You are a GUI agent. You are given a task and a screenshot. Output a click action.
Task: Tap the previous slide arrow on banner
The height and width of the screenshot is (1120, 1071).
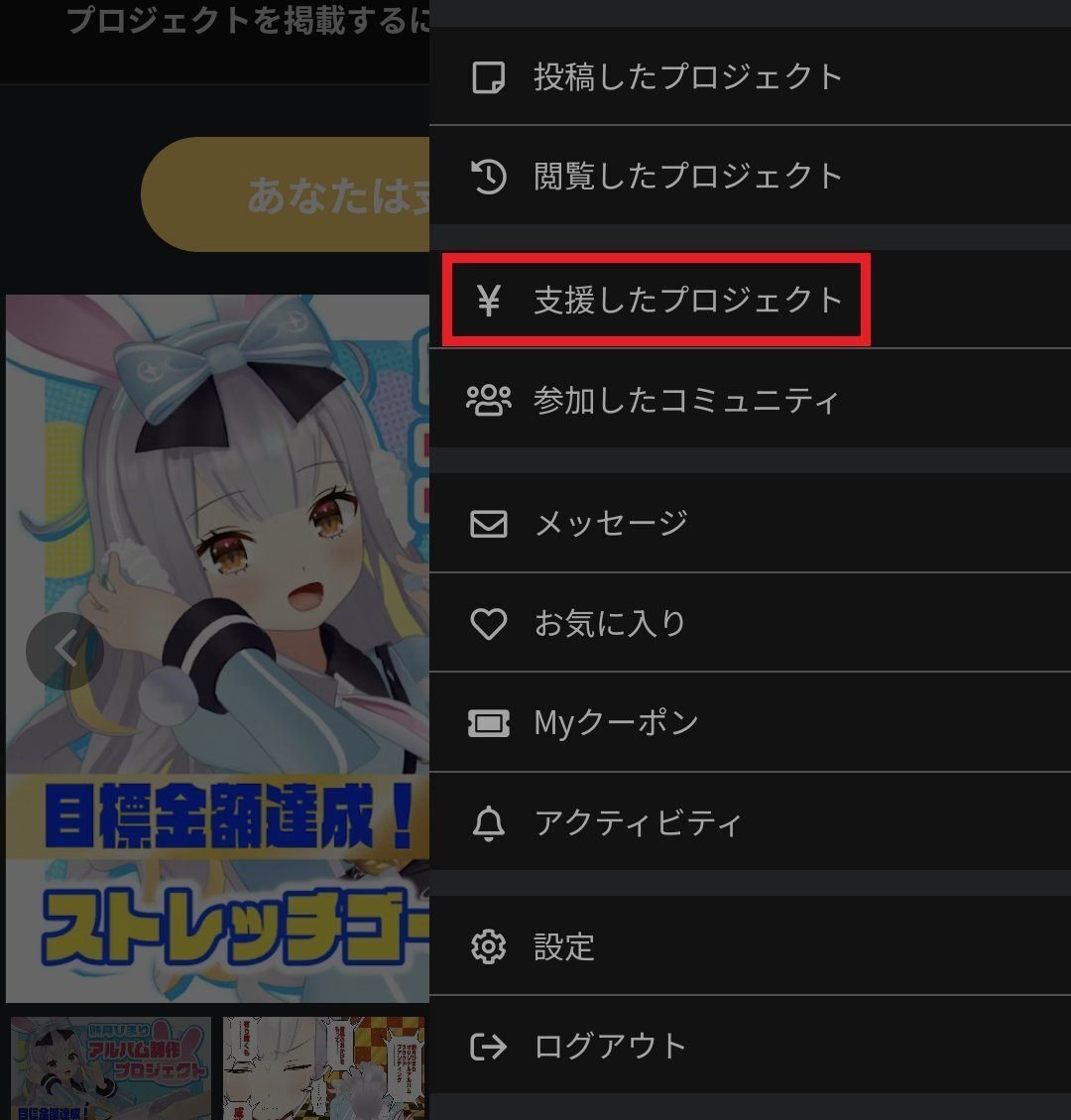(x=64, y=650)
